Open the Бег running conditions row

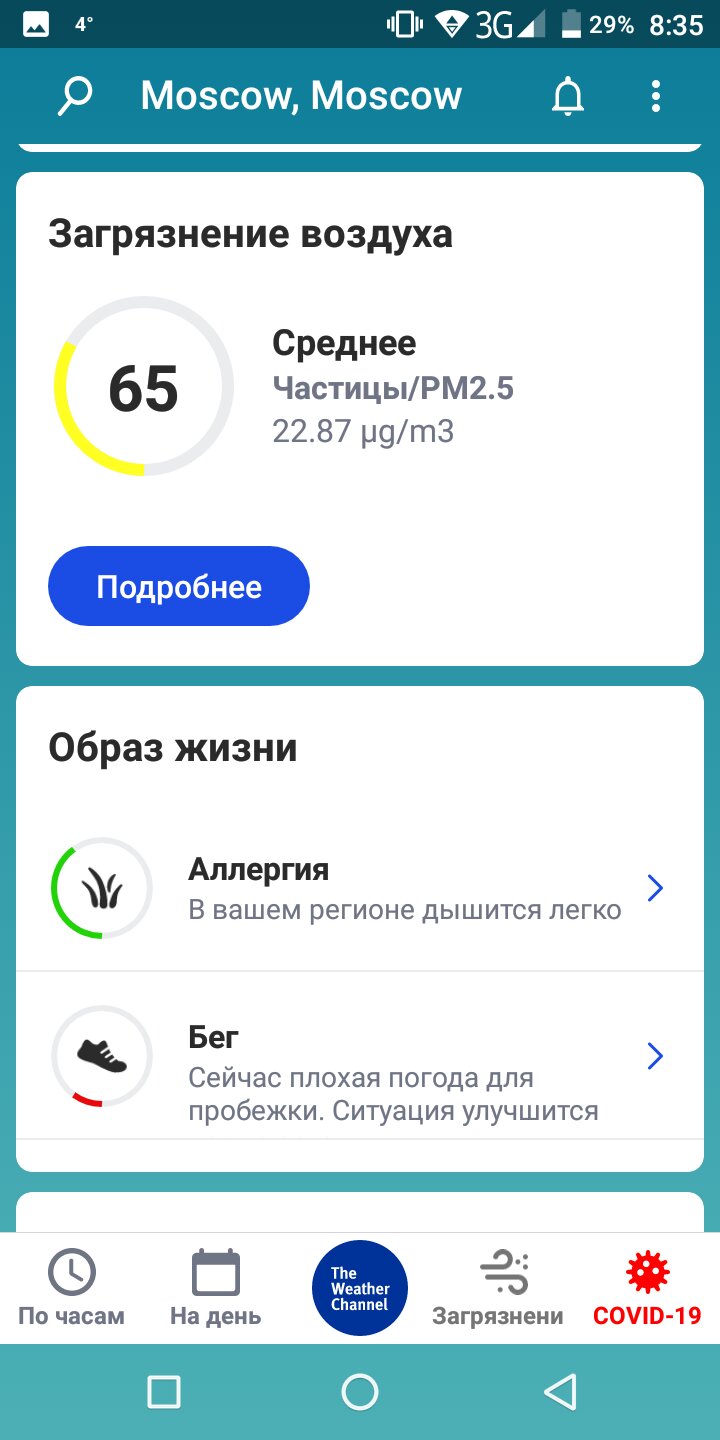(x=360, y=1056)
